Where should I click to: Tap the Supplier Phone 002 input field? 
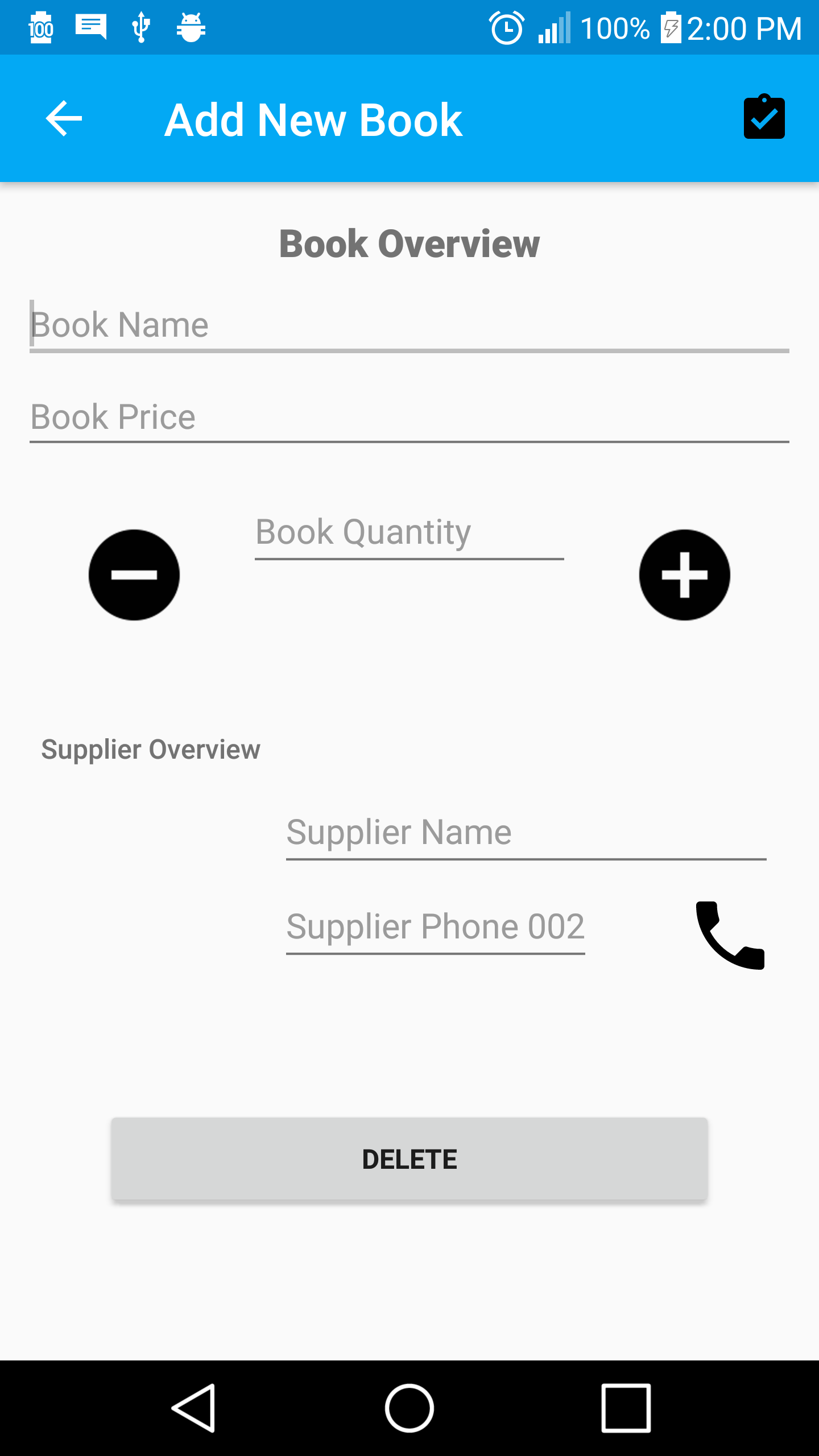[435, 926]
